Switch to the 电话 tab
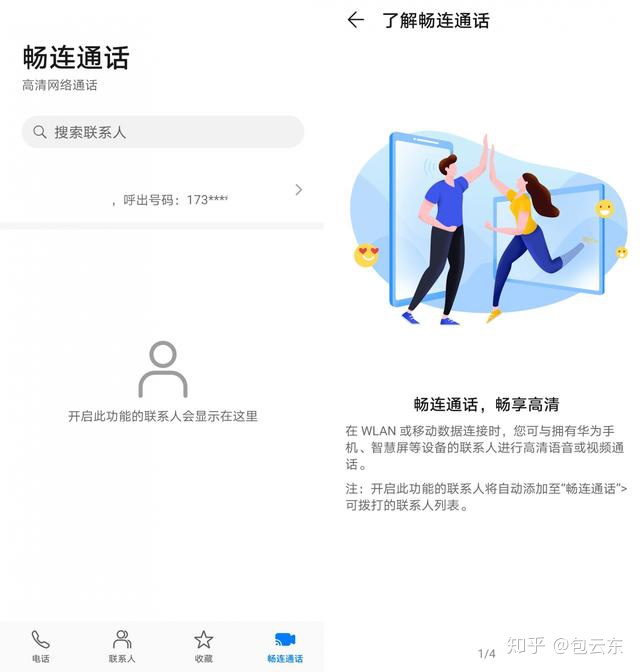 pyautogui.click(x=40, y=646)
